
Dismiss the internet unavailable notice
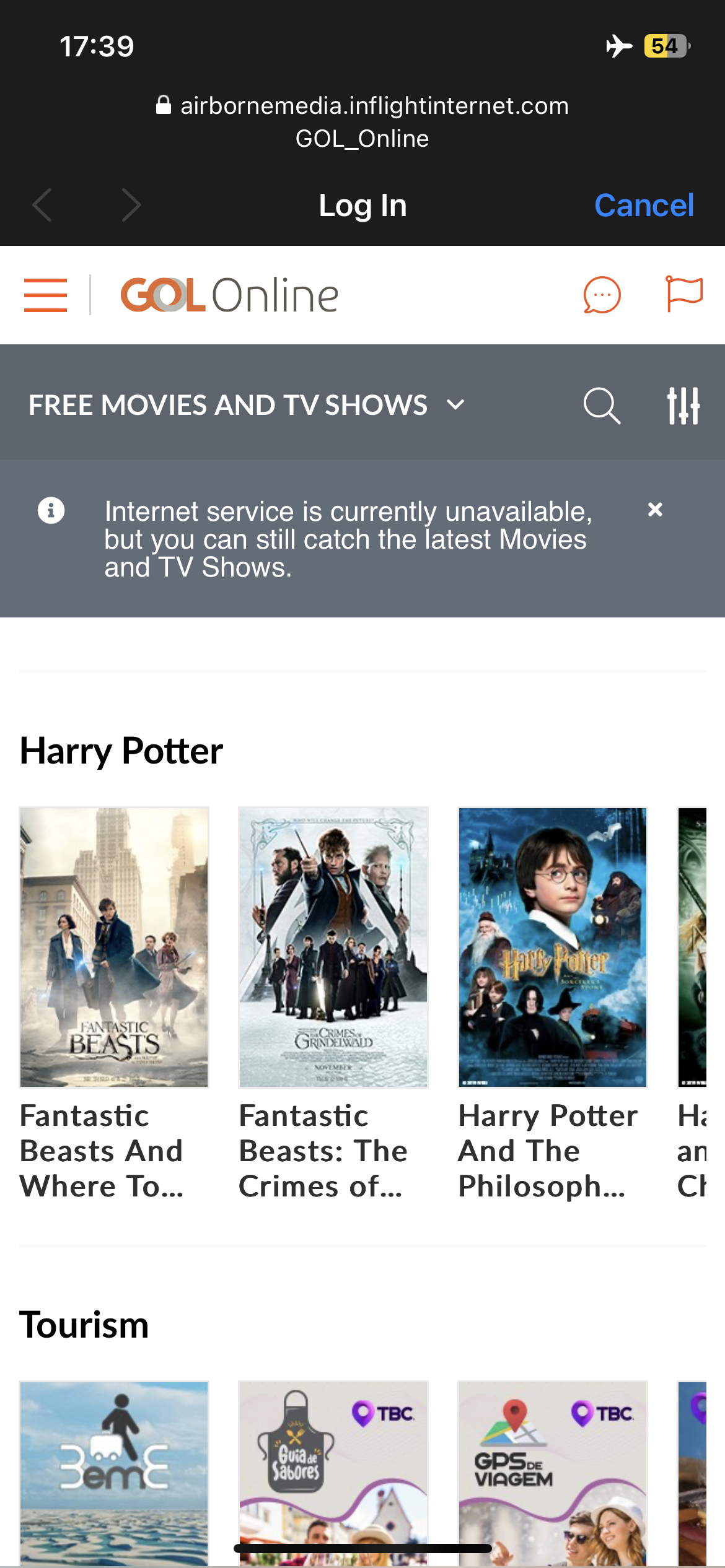click(655, 510)
